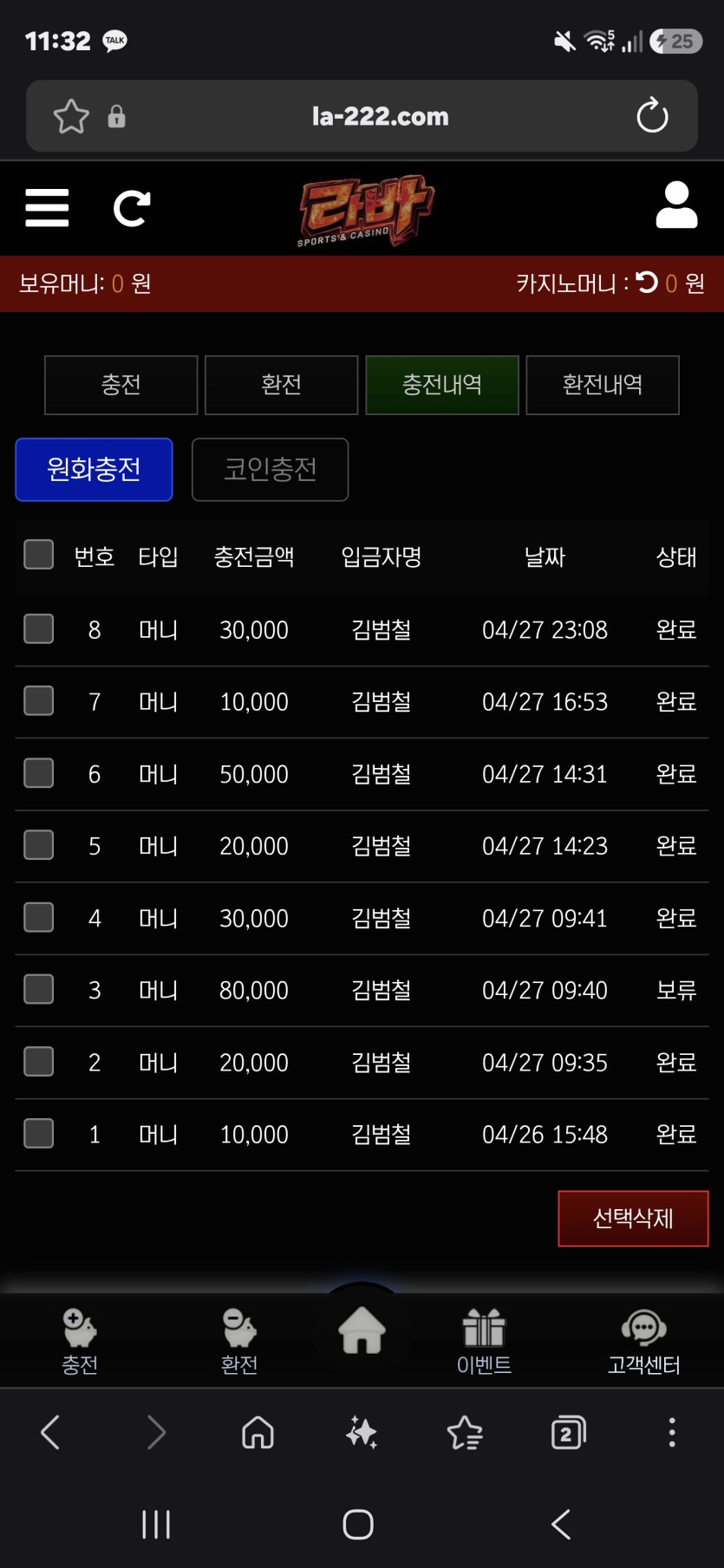
Task: Open the browser tabs switcher
Action: click(568, 1432)
